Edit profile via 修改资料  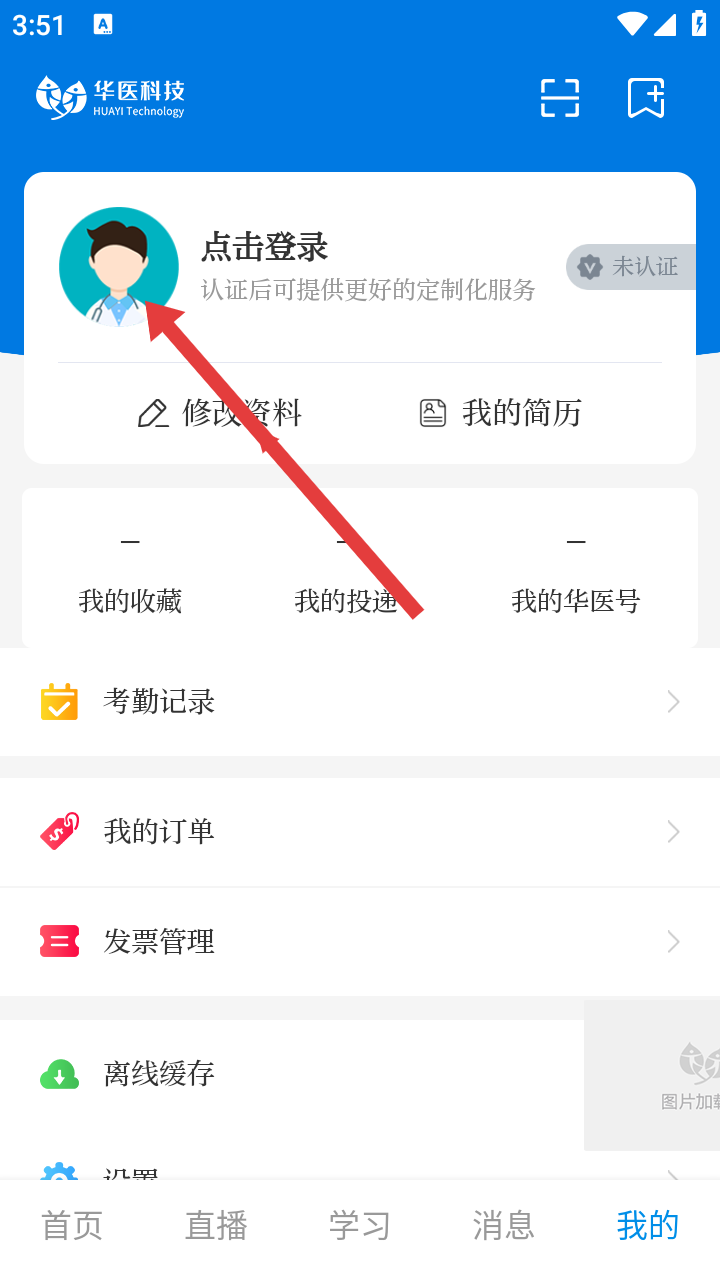[x=220, y=413]
